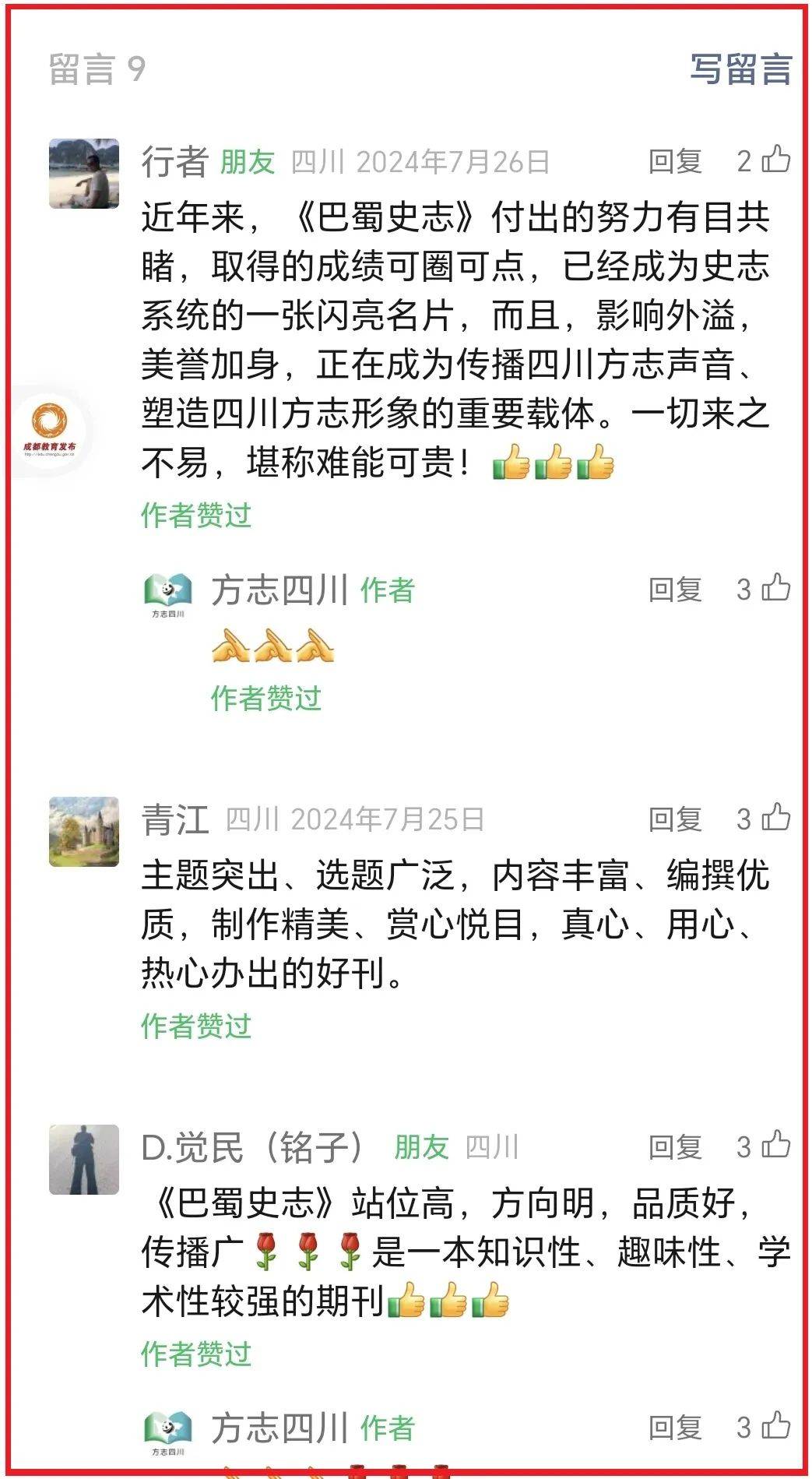Like 方志四川's first author reply

point(775,588)
